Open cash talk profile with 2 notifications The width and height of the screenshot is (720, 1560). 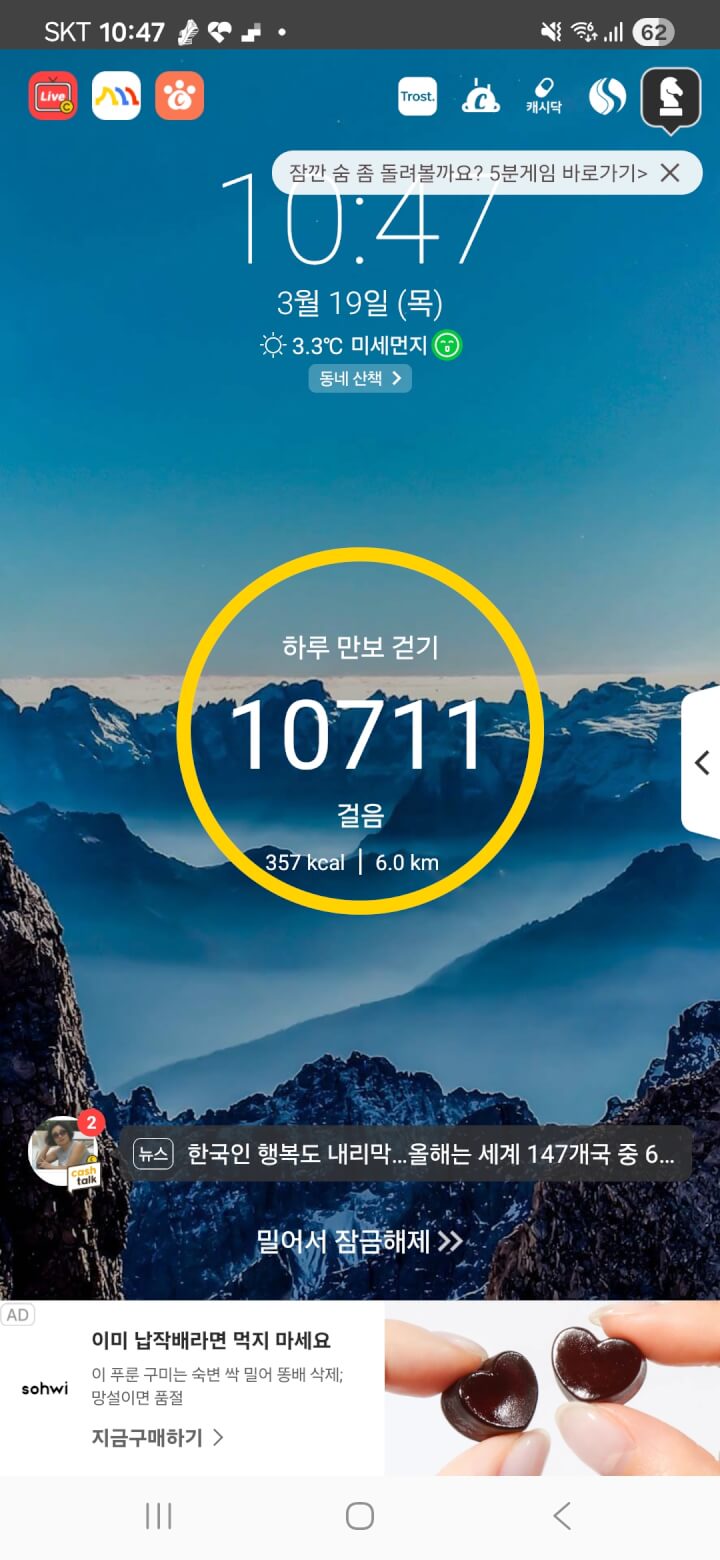coord(65,1153)
